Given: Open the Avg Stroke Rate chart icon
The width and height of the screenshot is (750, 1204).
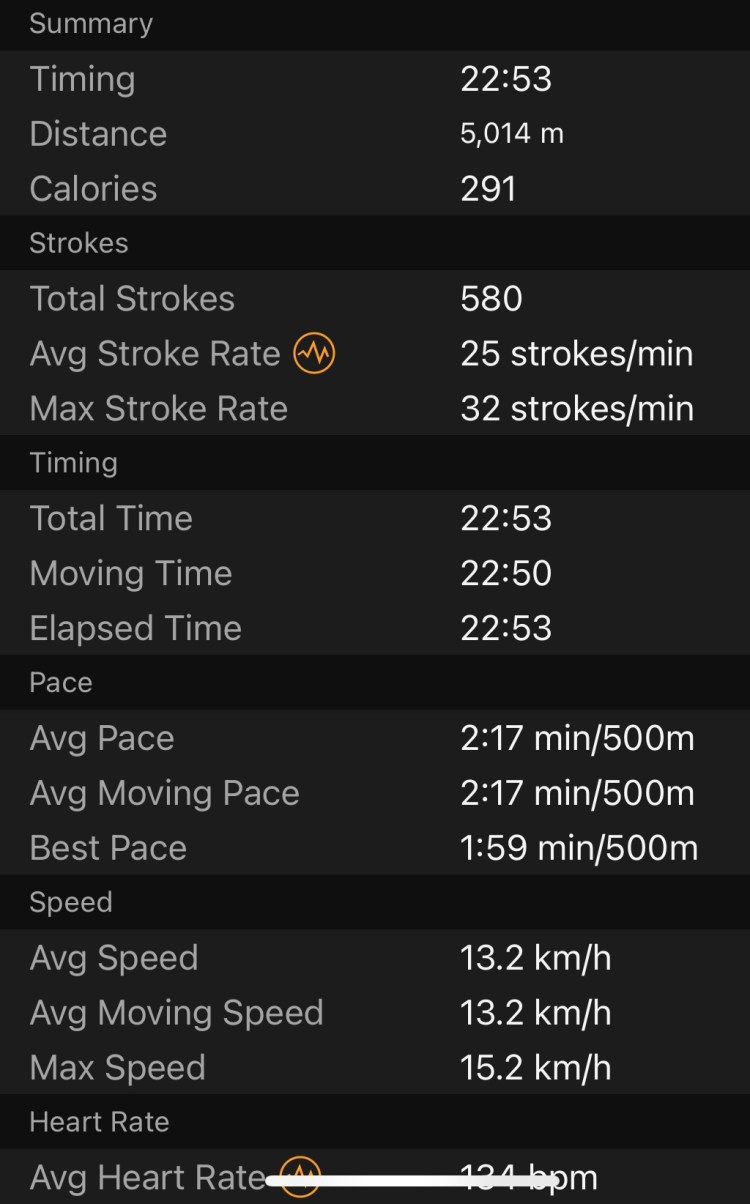Looking at the screenshot, I should click(x=314, y=353).
